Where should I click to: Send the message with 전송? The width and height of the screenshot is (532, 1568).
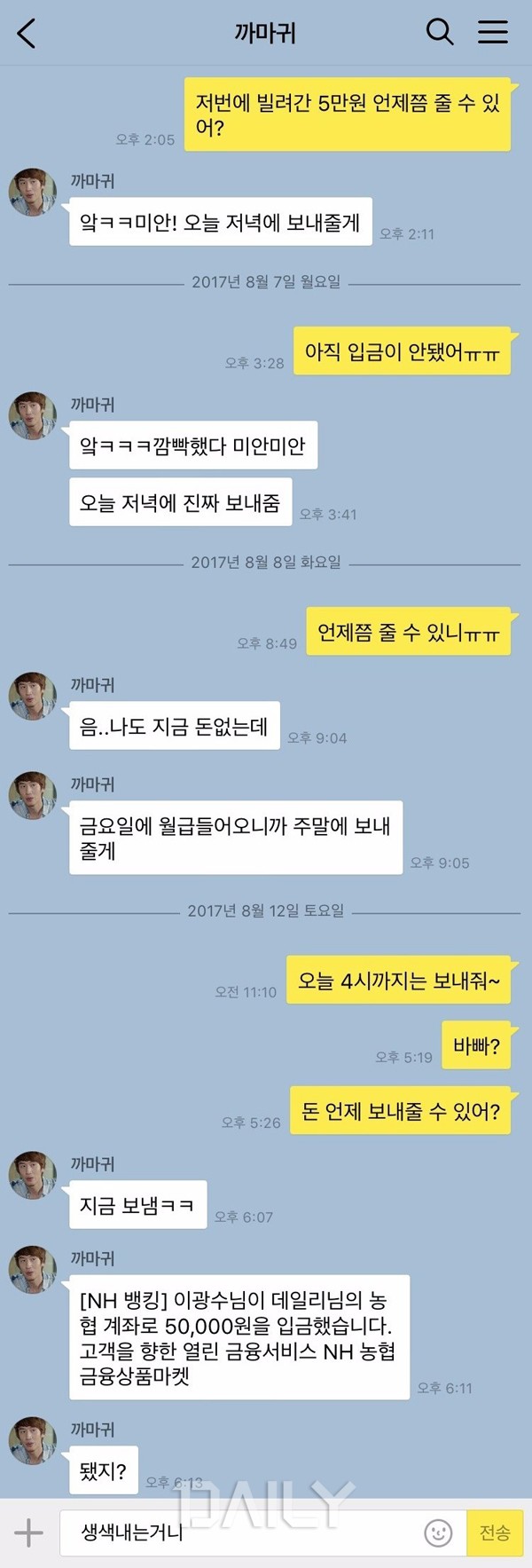point(495,1533)
